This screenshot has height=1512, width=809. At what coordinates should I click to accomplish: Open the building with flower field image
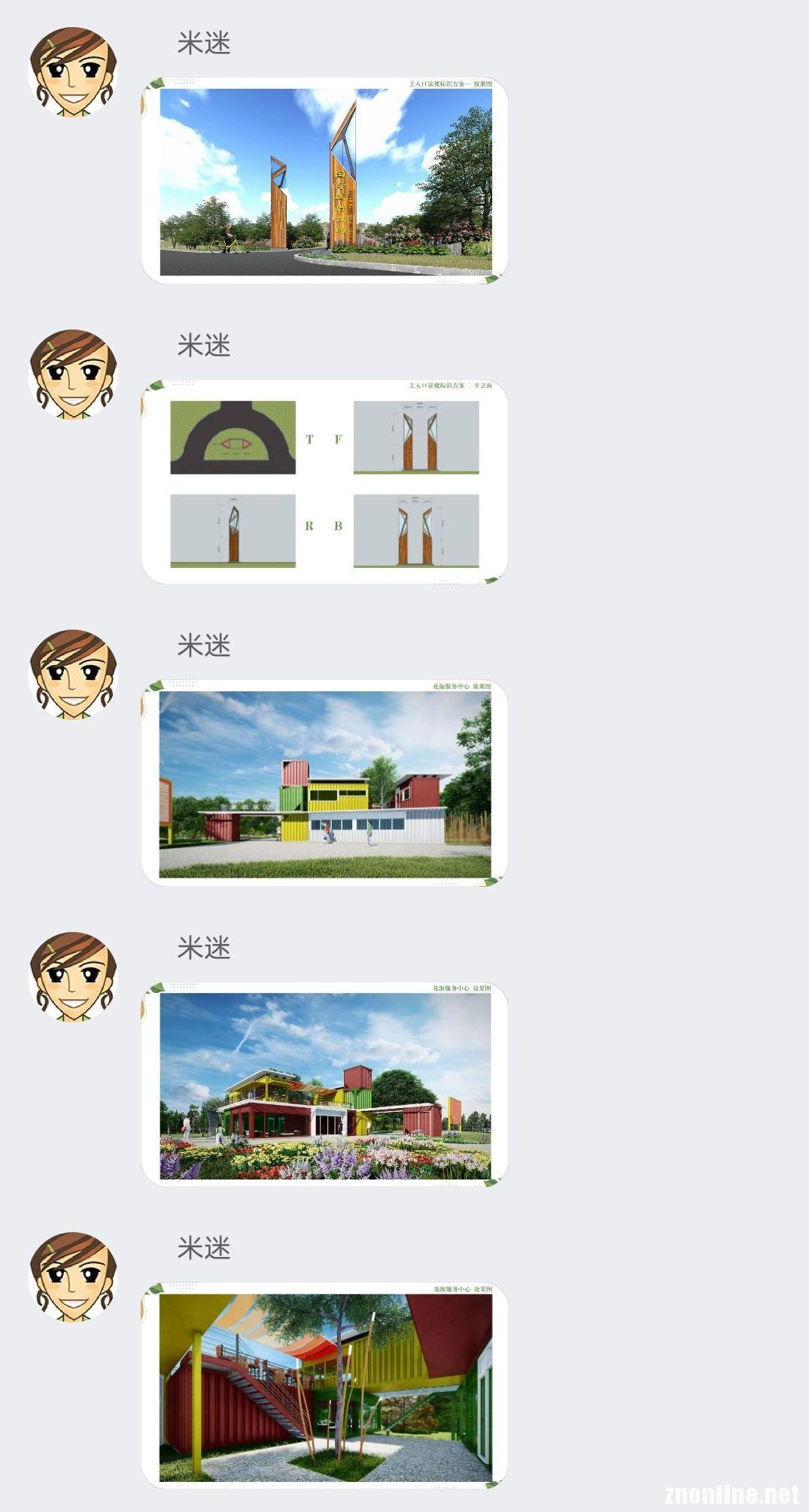tap(324, 1084)
